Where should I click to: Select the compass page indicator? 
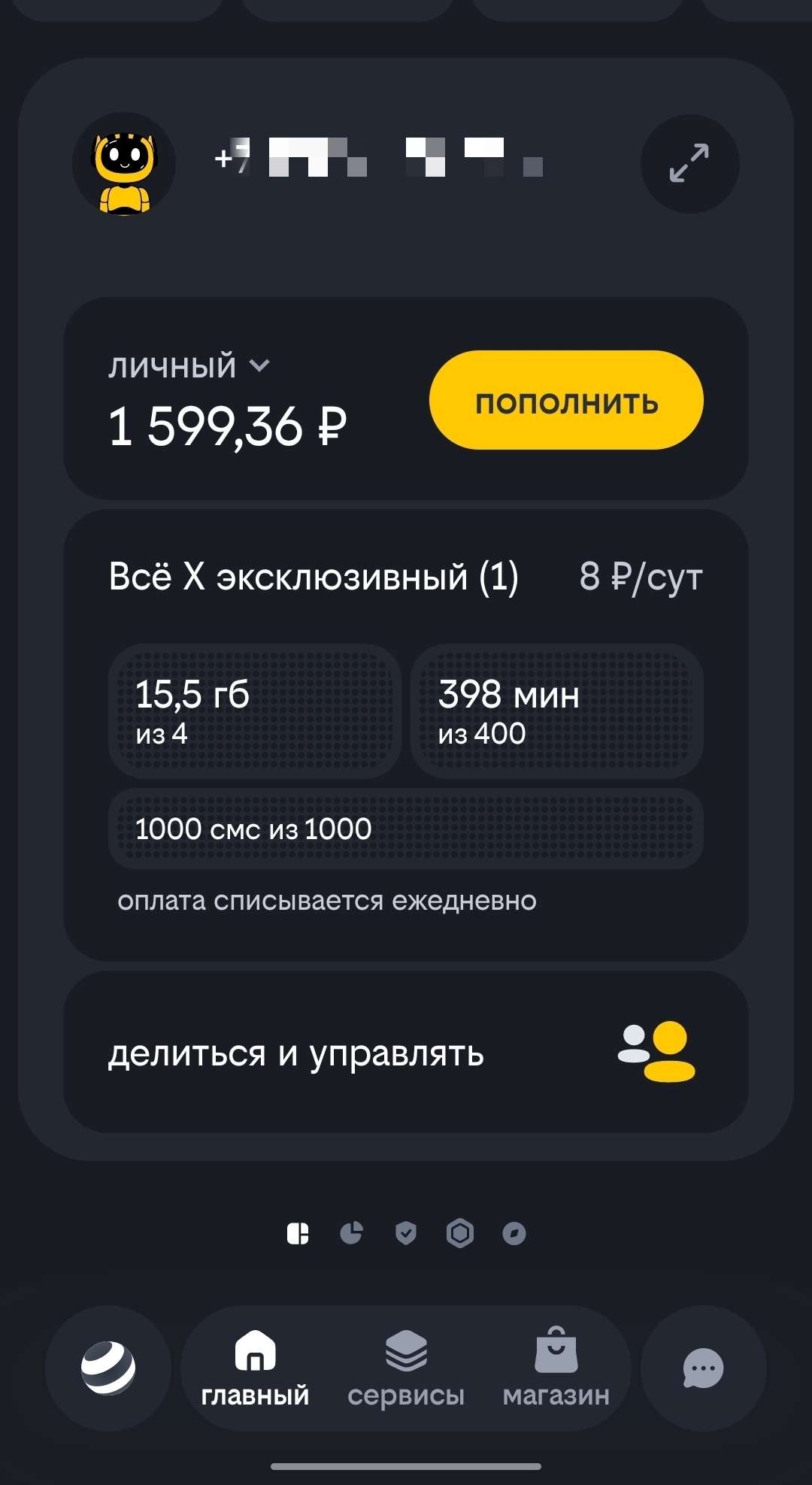tap(514, 1233)
